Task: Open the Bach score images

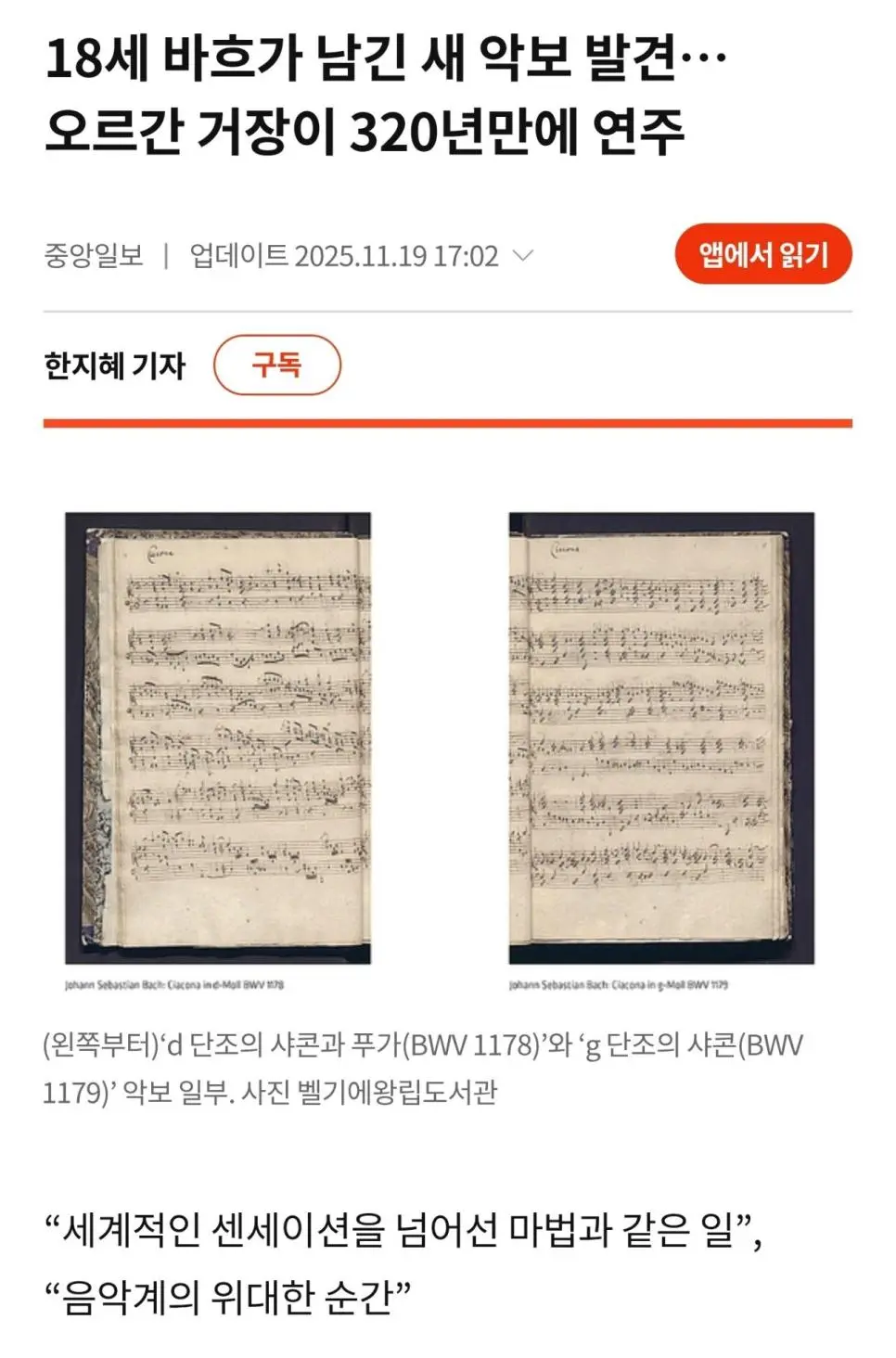Action: coord(440,739)
